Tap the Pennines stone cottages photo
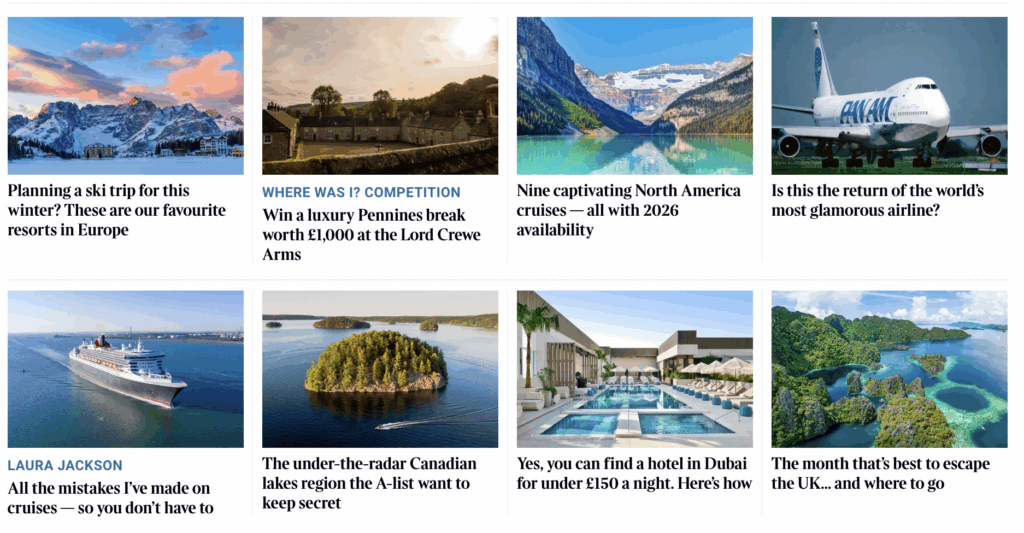 coord(380,96)
